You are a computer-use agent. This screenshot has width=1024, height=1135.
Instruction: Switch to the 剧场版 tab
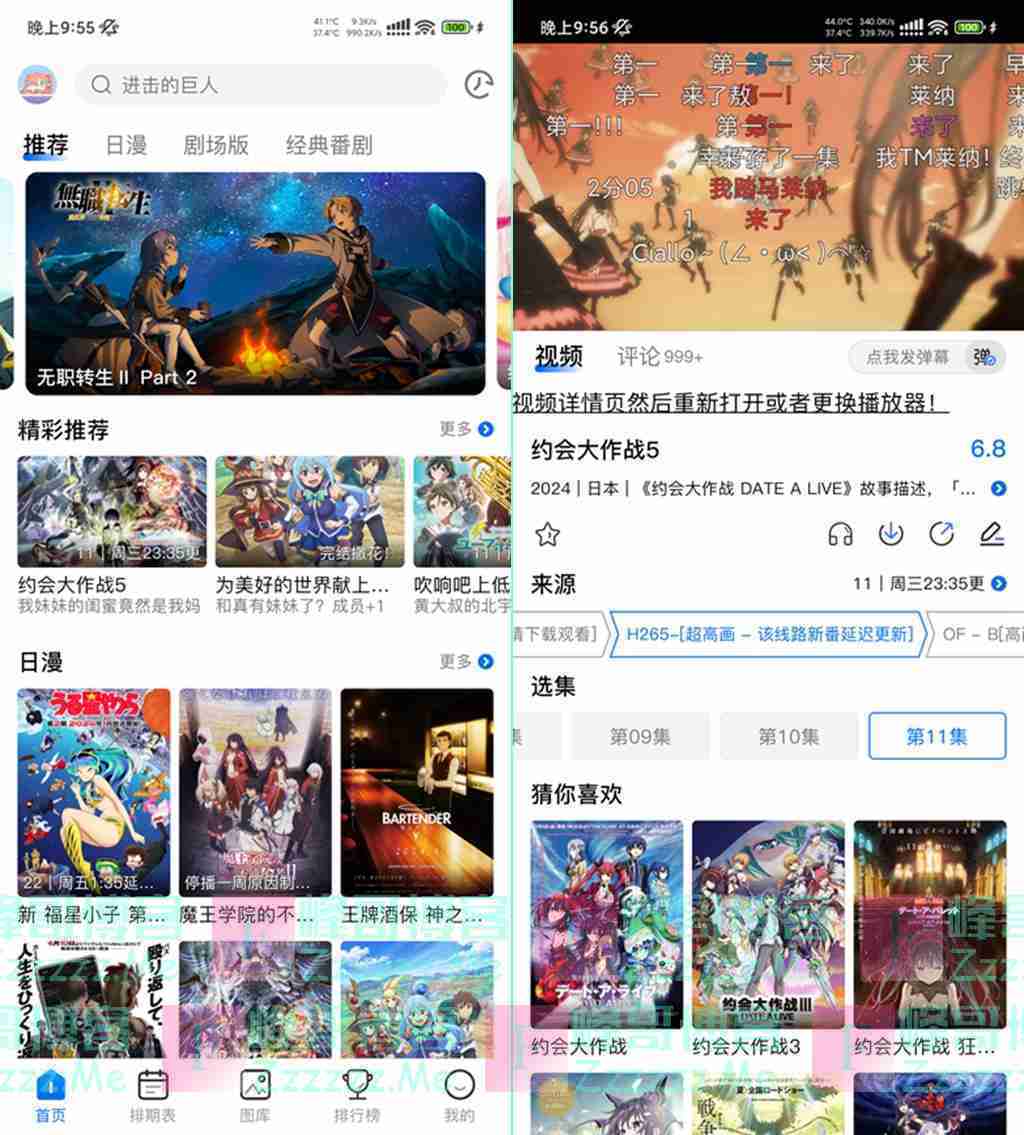pyautogui.click(x=215, y=145)
